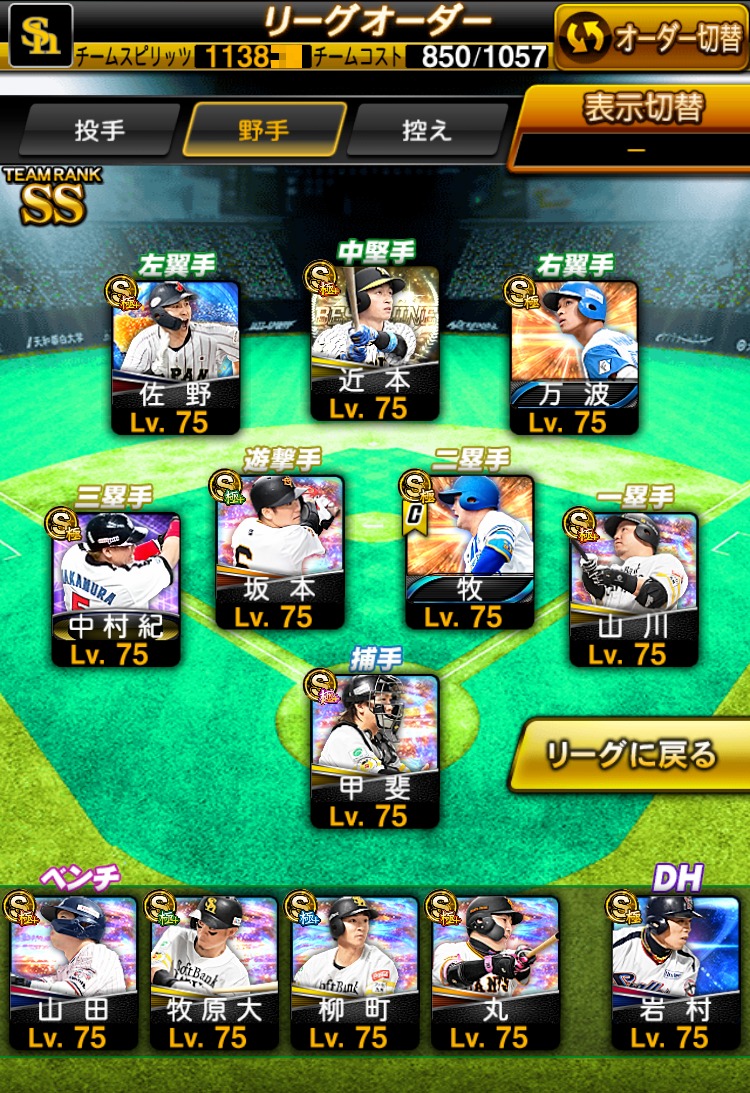Open second baseman 牧 player card
750x1093 pixels.
[x=469, y=552]
